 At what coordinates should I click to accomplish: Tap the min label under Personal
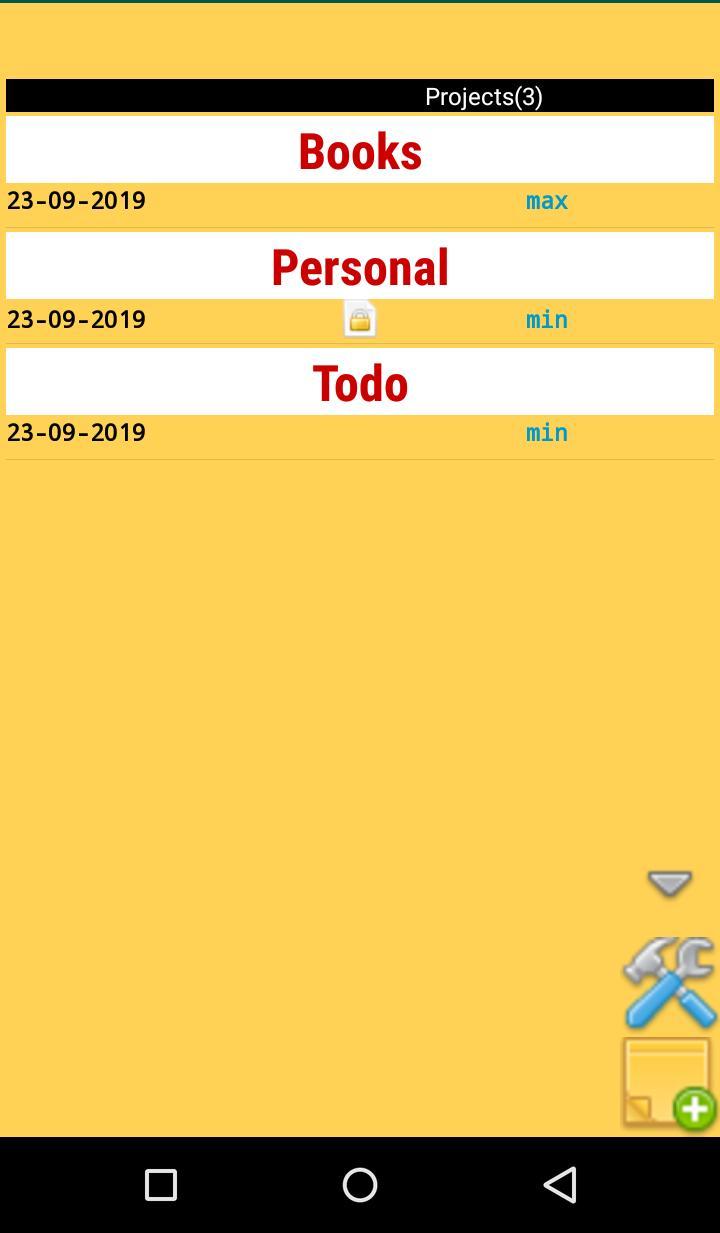pos(547,320)
